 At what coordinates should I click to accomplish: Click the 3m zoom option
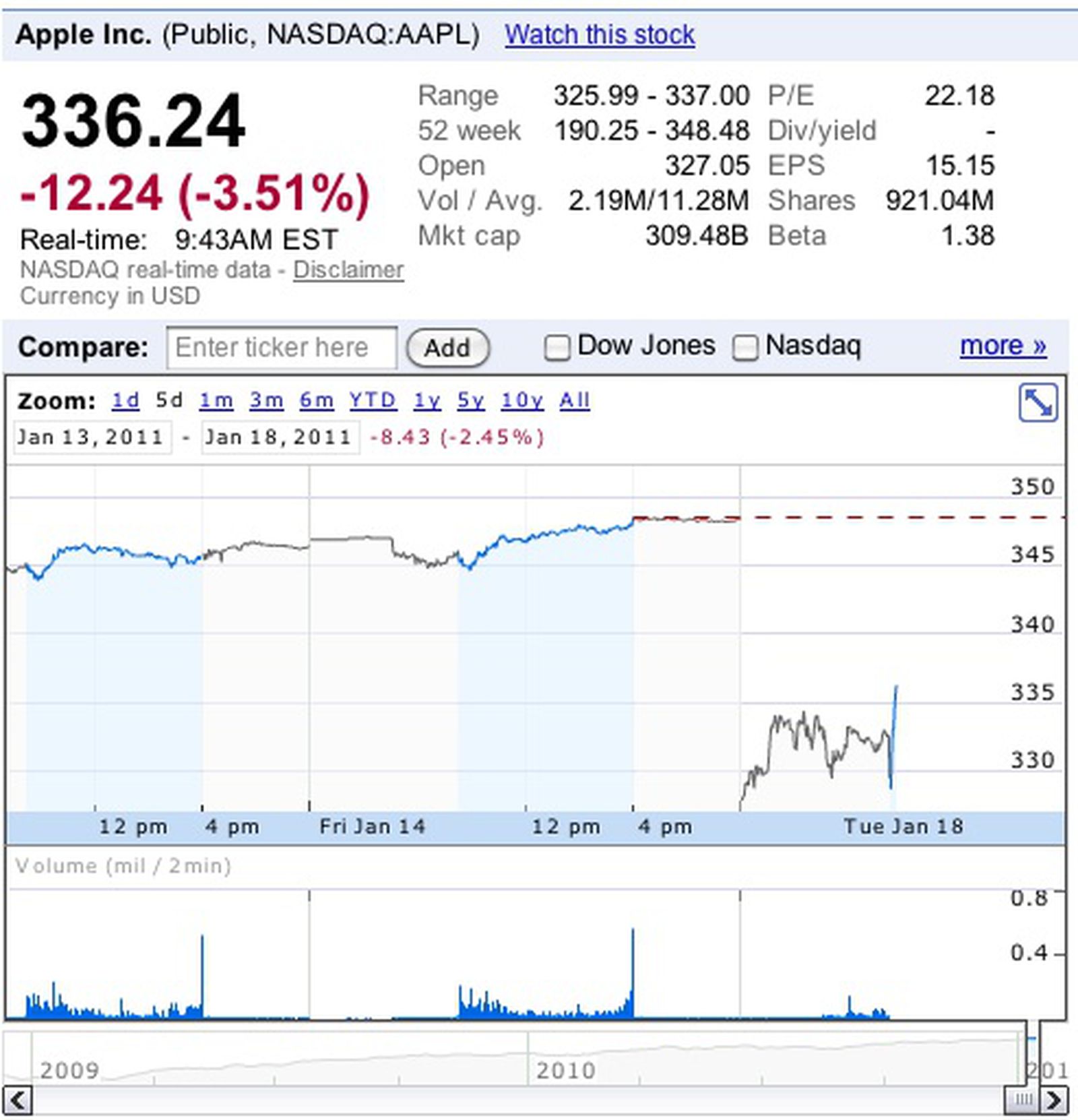(x=267, y=400)
